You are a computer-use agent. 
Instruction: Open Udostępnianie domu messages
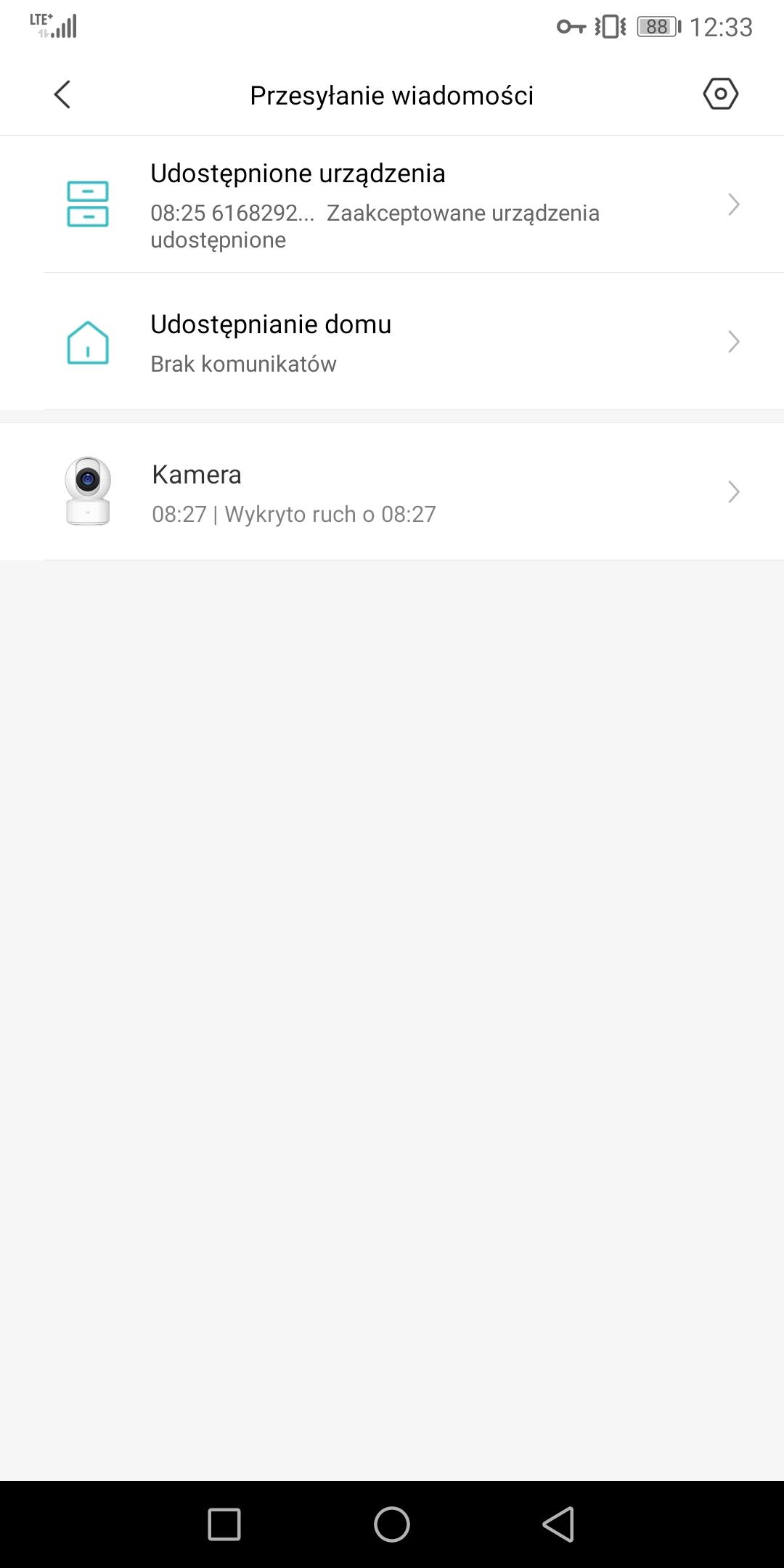(x=392, y=342)
